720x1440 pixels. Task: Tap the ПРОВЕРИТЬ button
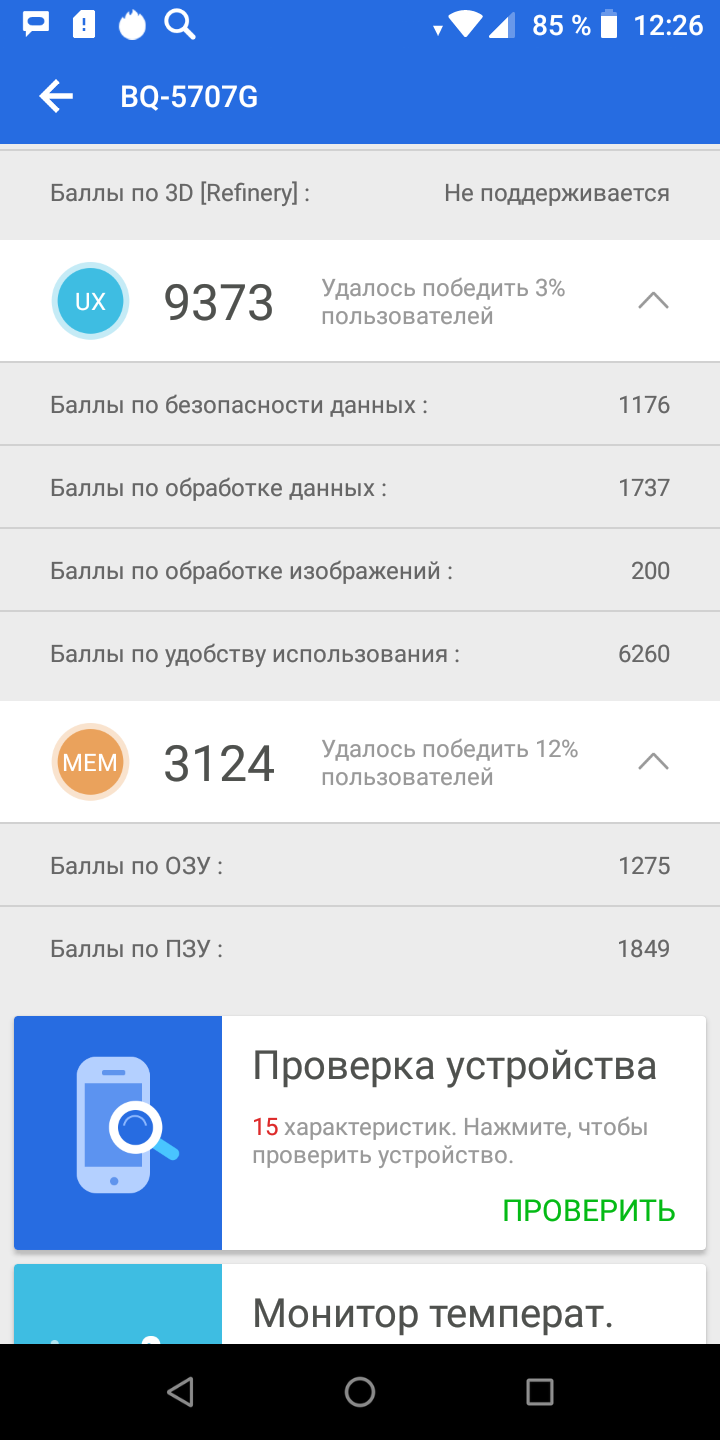(x=589, y=1210)
